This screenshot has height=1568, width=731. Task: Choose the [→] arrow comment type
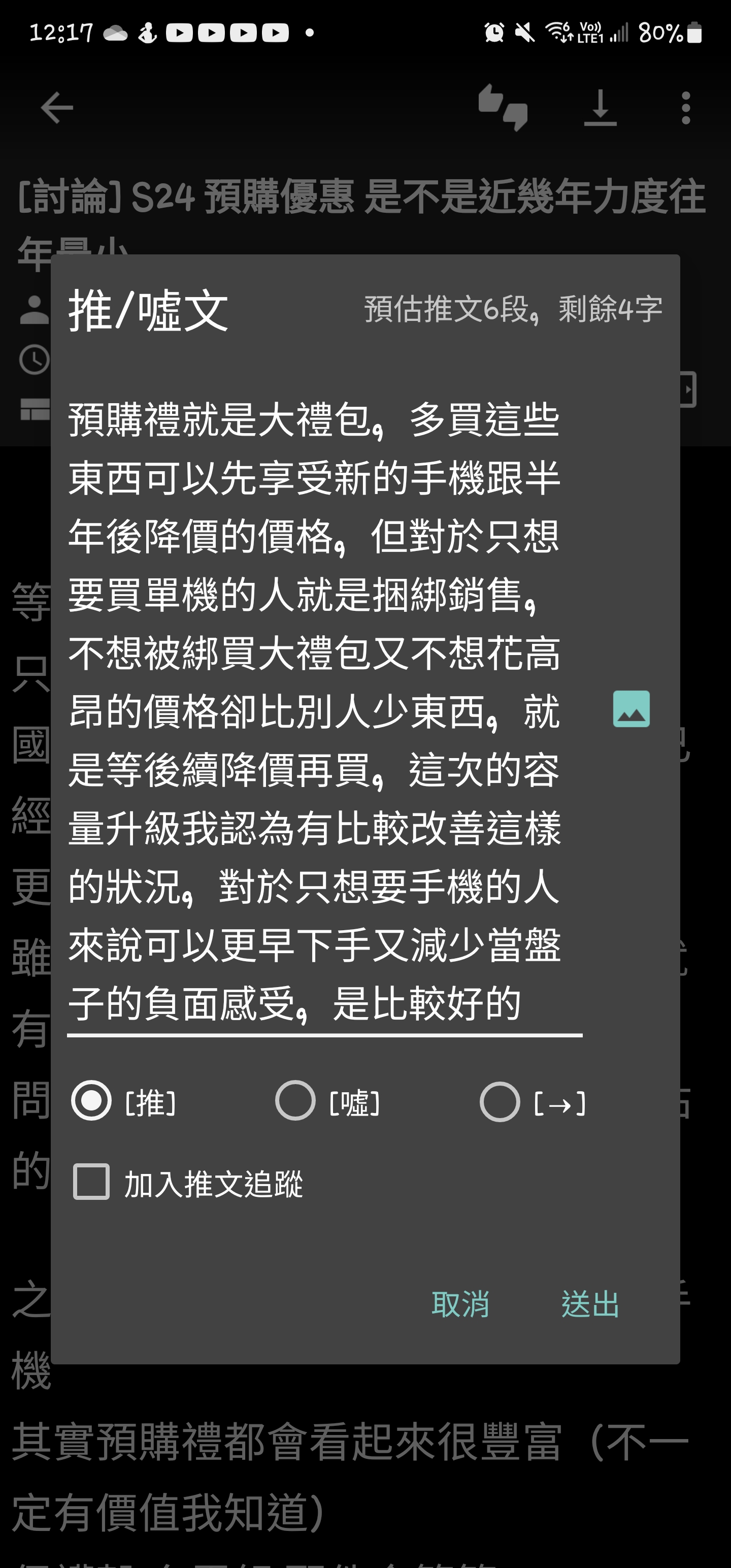[x=500, y=1102]
